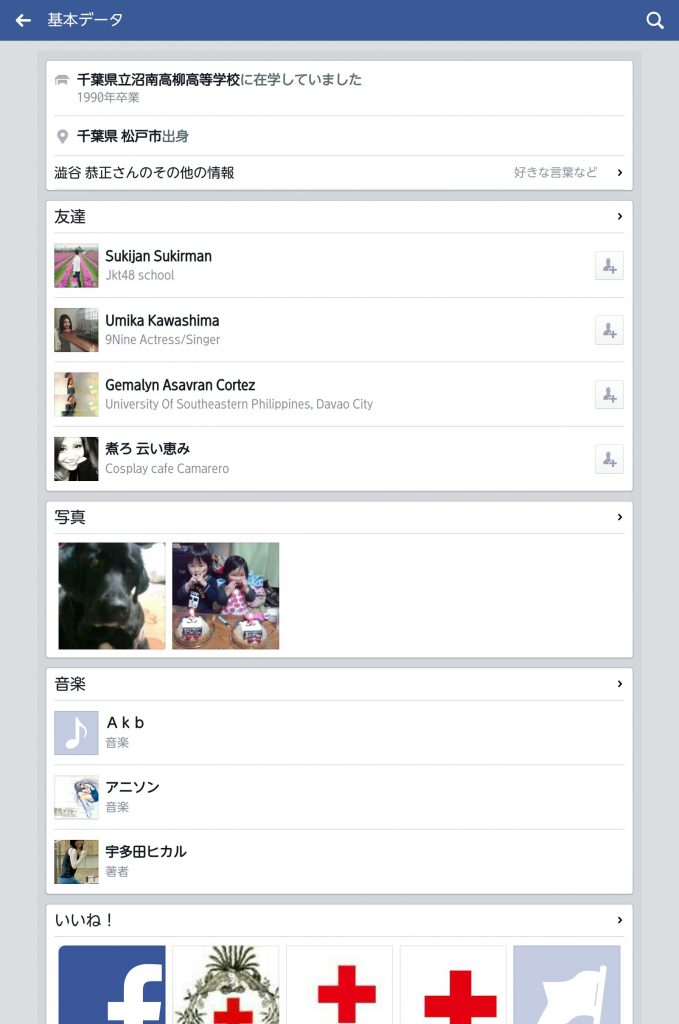Open 千葉県立沼南高柳高等学校 school entry
The width and height of the screenshot is (679, 1024).
158,80
